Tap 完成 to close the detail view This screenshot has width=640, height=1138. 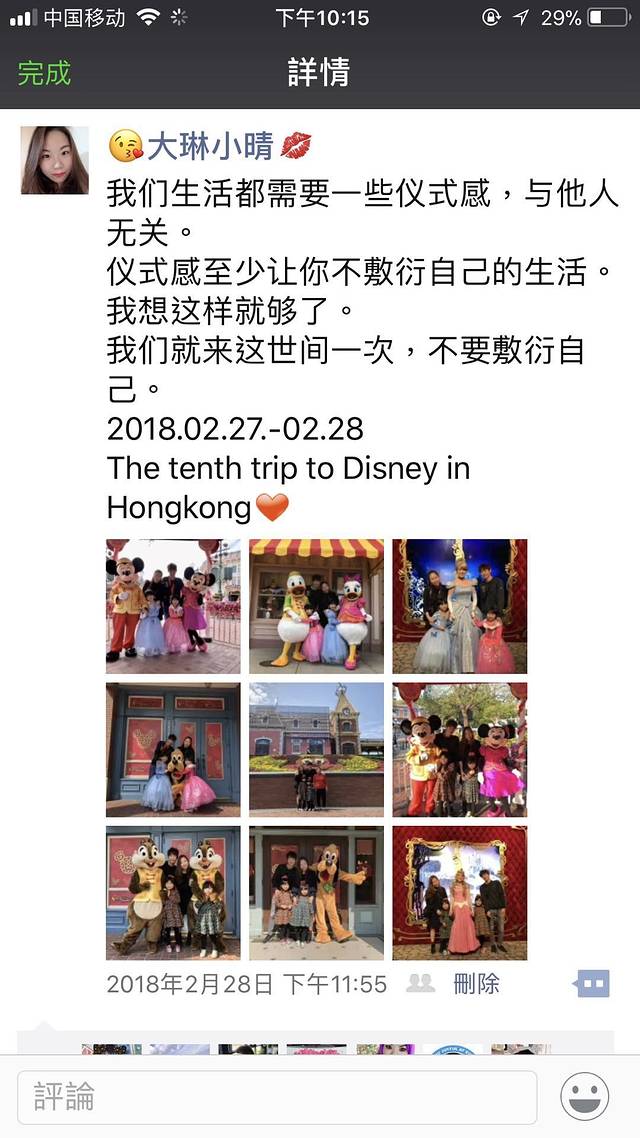click(x=44, y=73)
